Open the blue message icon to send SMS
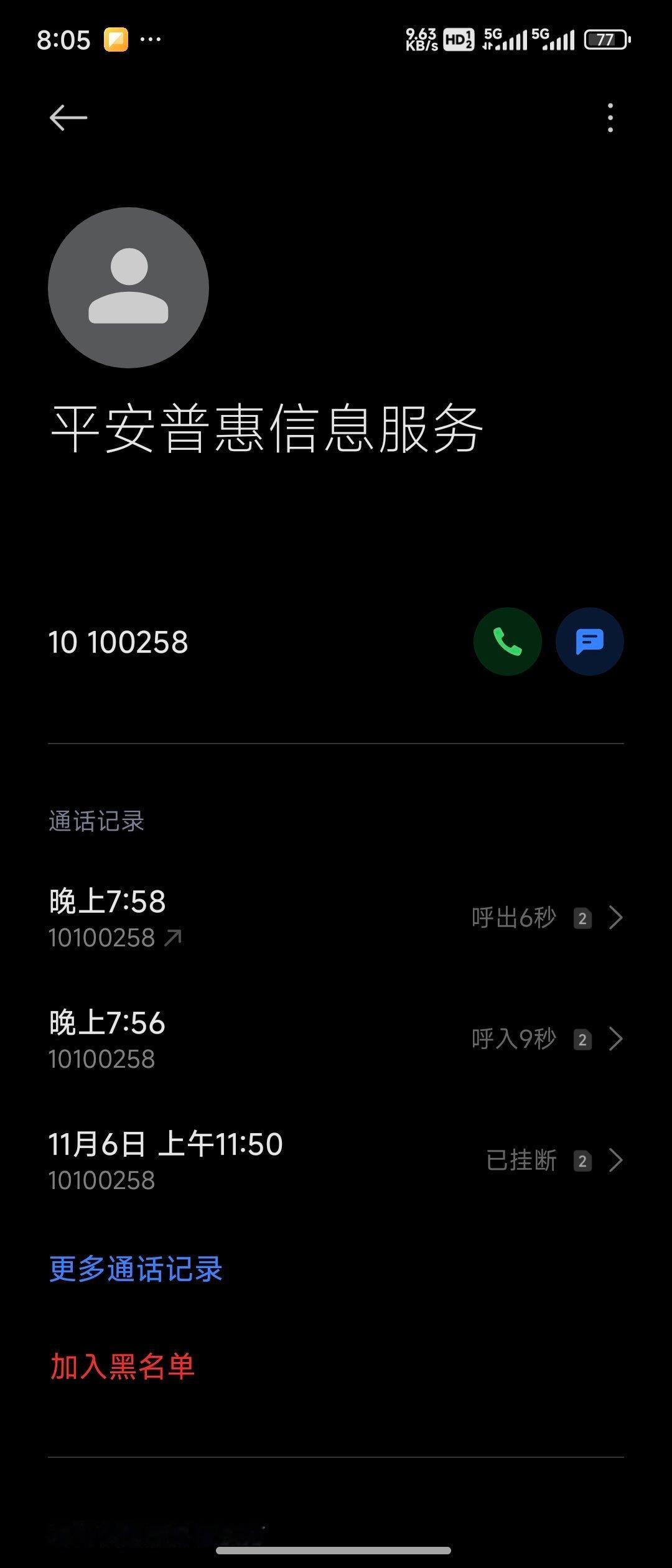The width and height of the screenshot is (672, 1568). coord(590,641)
